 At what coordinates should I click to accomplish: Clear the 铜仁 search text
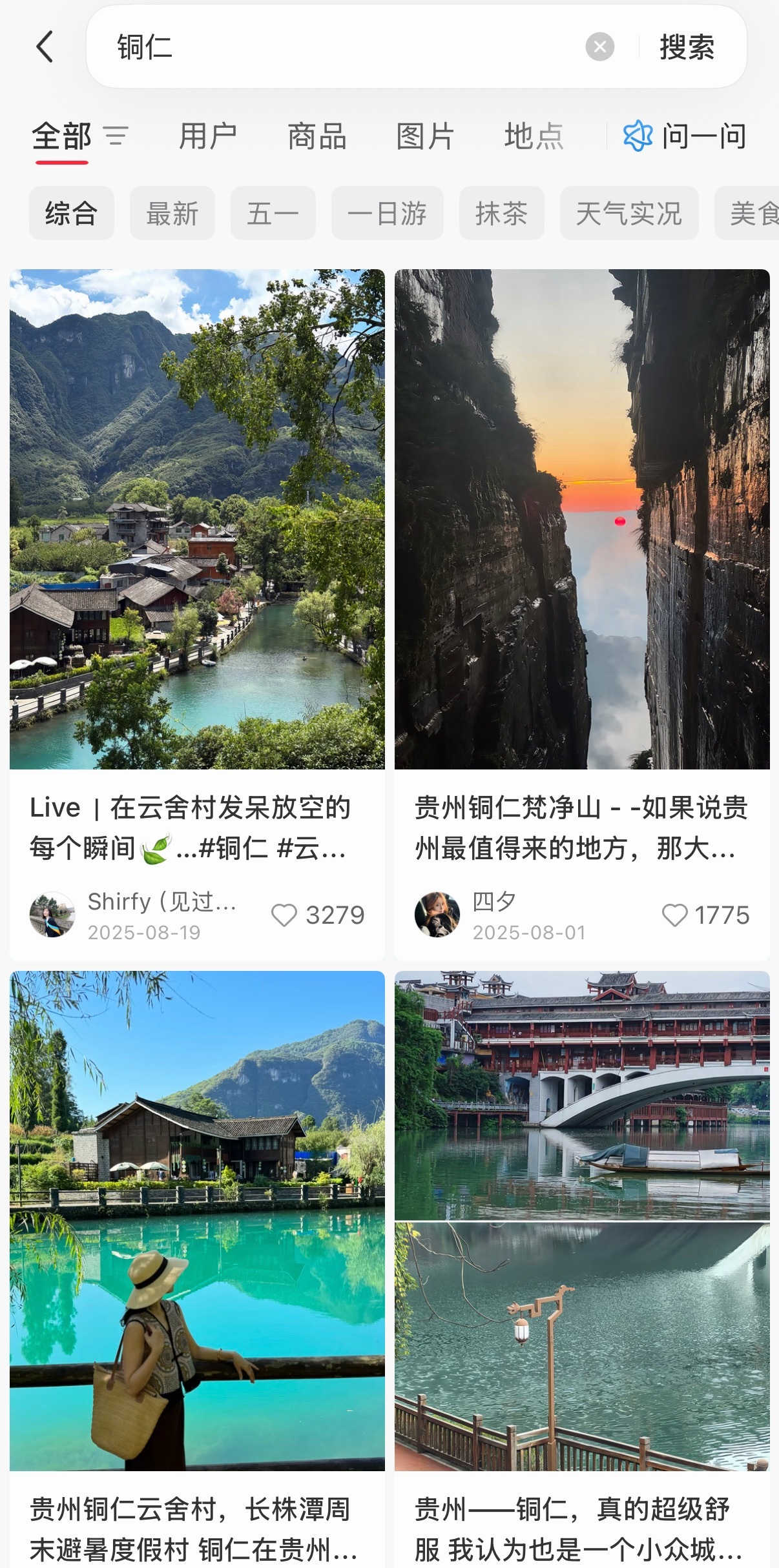[599, 47]
